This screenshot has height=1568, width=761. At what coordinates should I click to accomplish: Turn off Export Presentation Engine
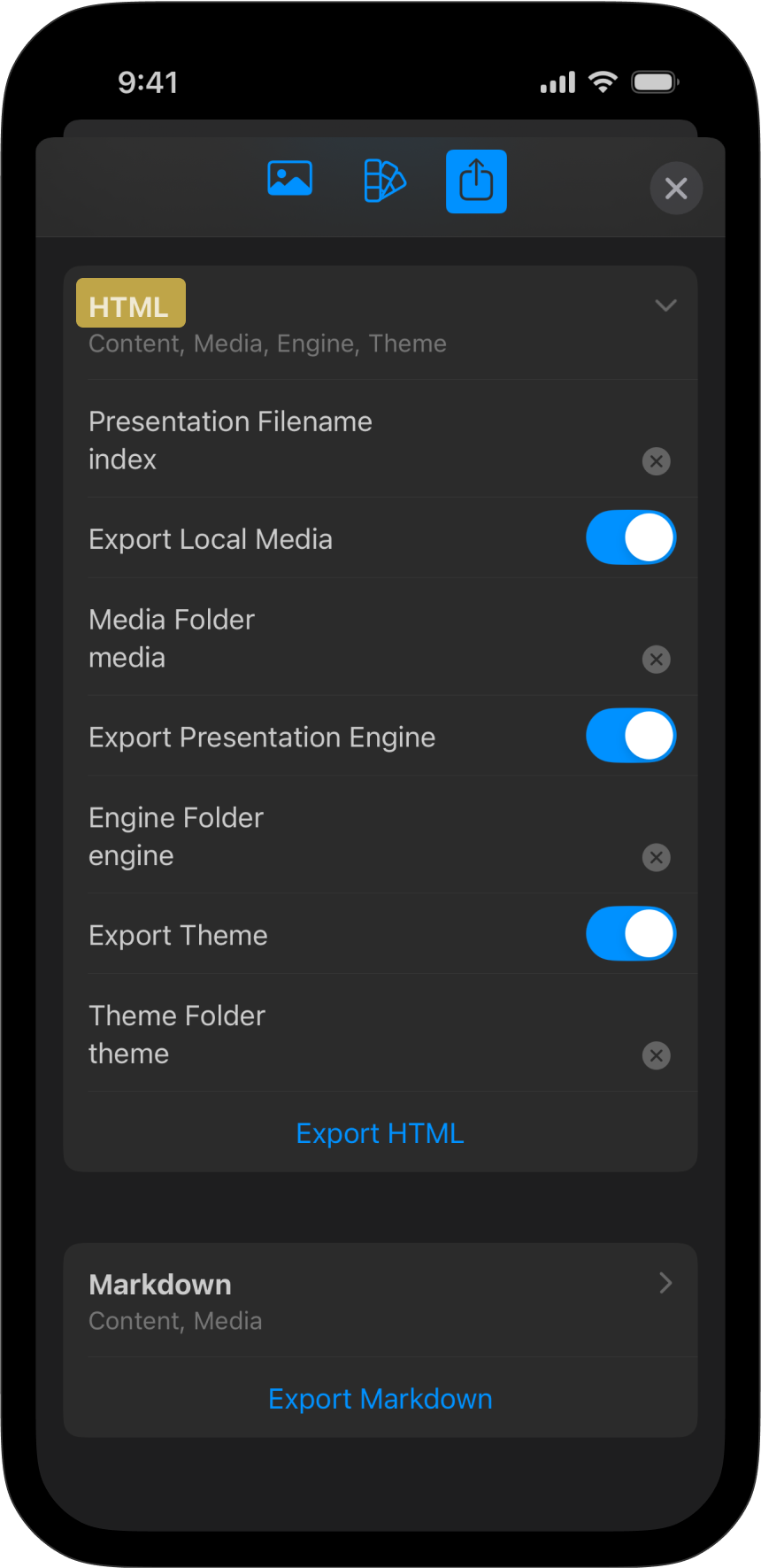coord(630,736)
